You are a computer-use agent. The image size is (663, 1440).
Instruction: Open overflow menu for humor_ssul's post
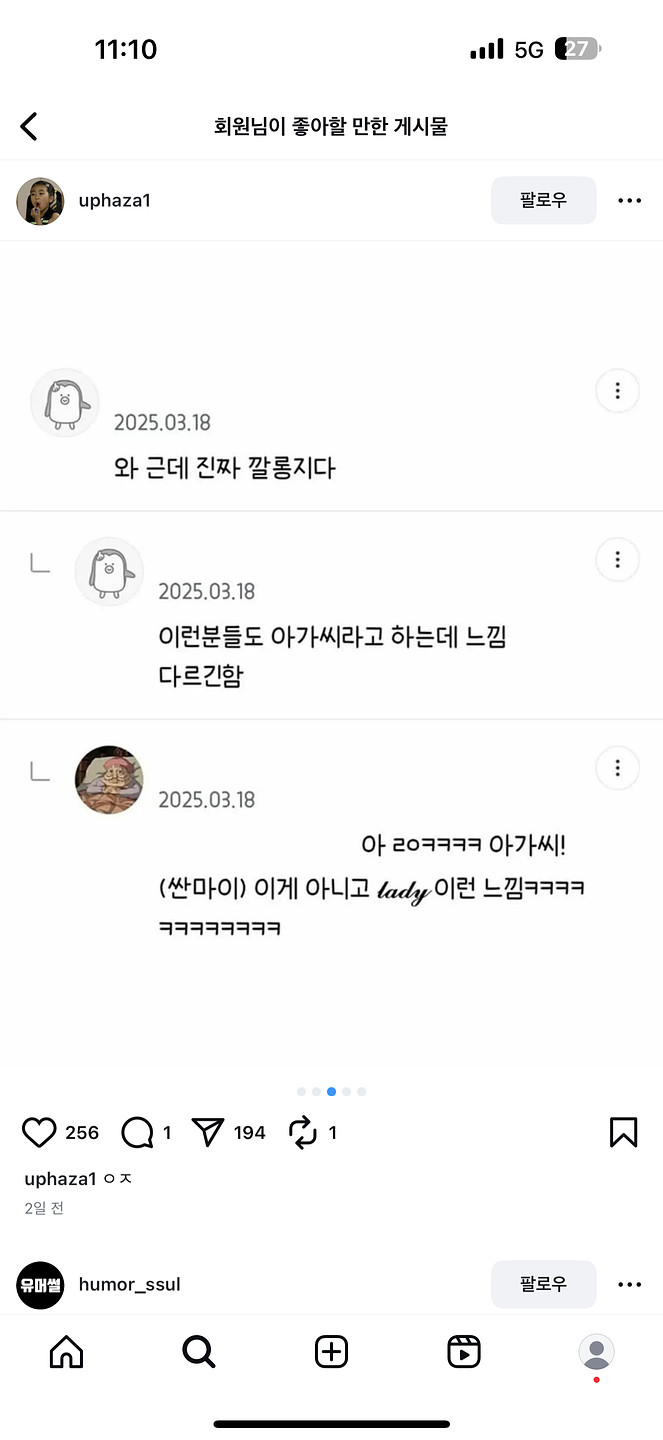[x=629, y=1284]
